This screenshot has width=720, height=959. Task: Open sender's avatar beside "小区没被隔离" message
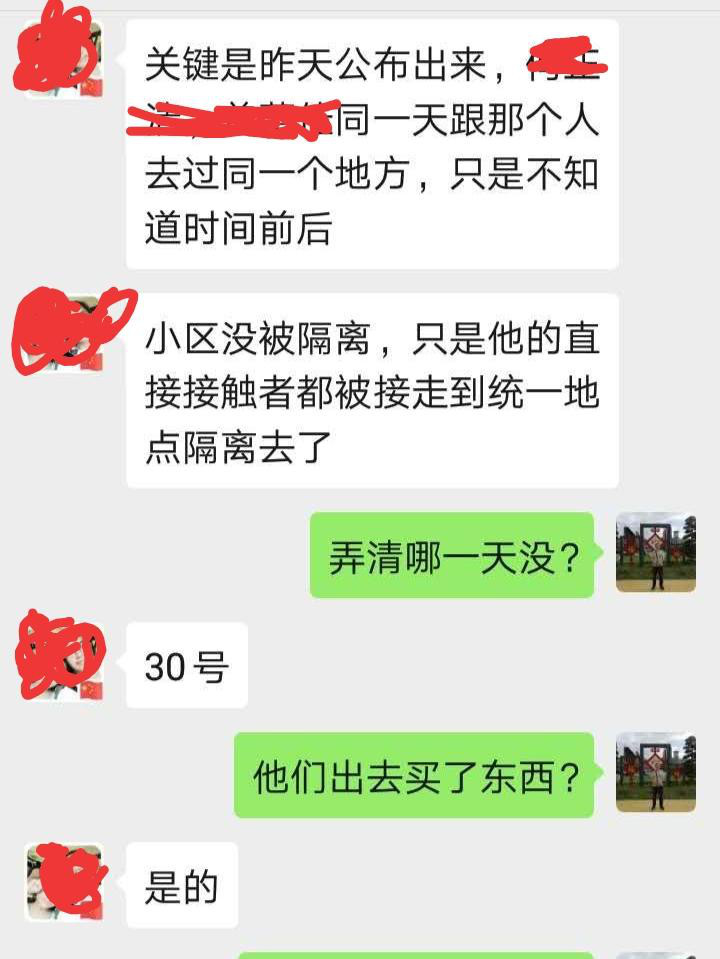click(x=64, y=332)
